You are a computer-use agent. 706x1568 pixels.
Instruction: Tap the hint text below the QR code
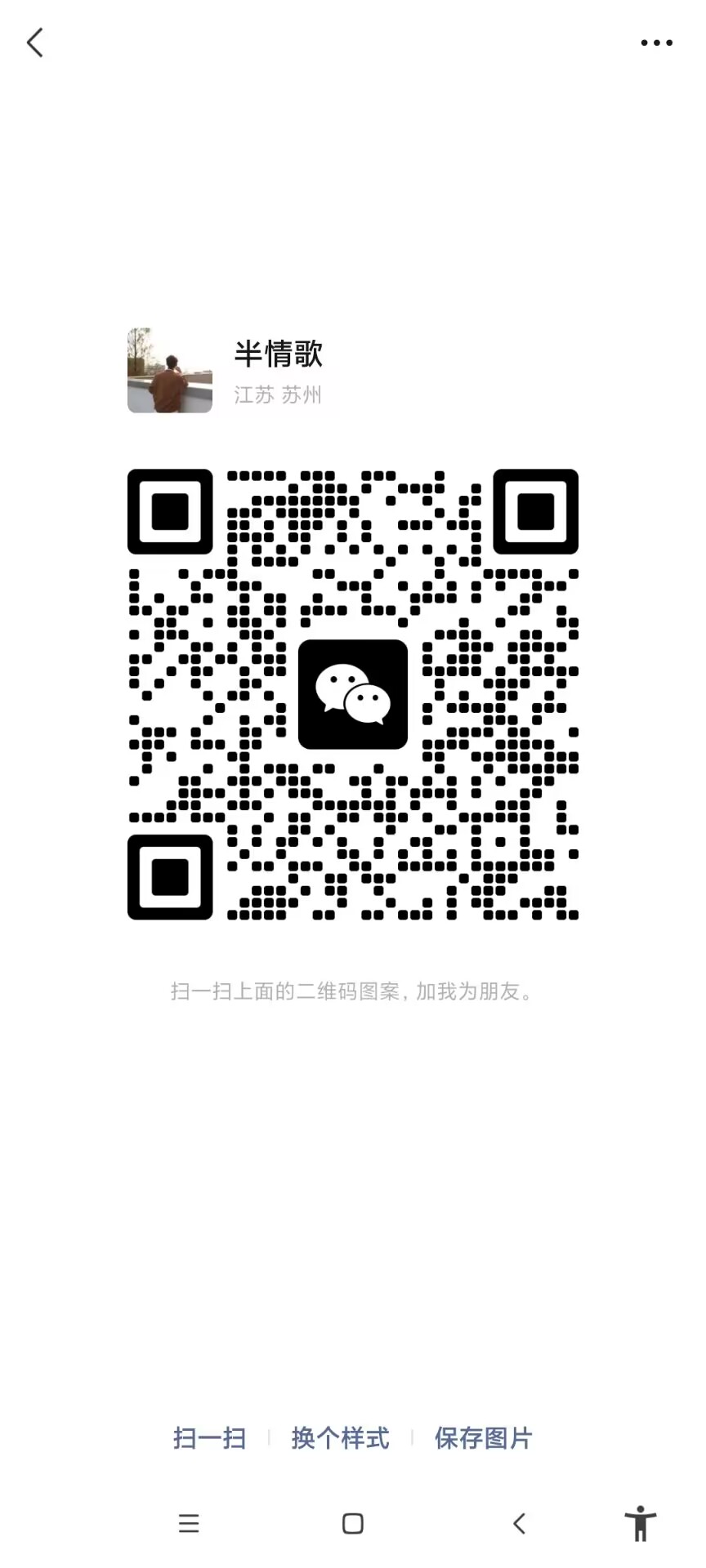coord(353,991)
